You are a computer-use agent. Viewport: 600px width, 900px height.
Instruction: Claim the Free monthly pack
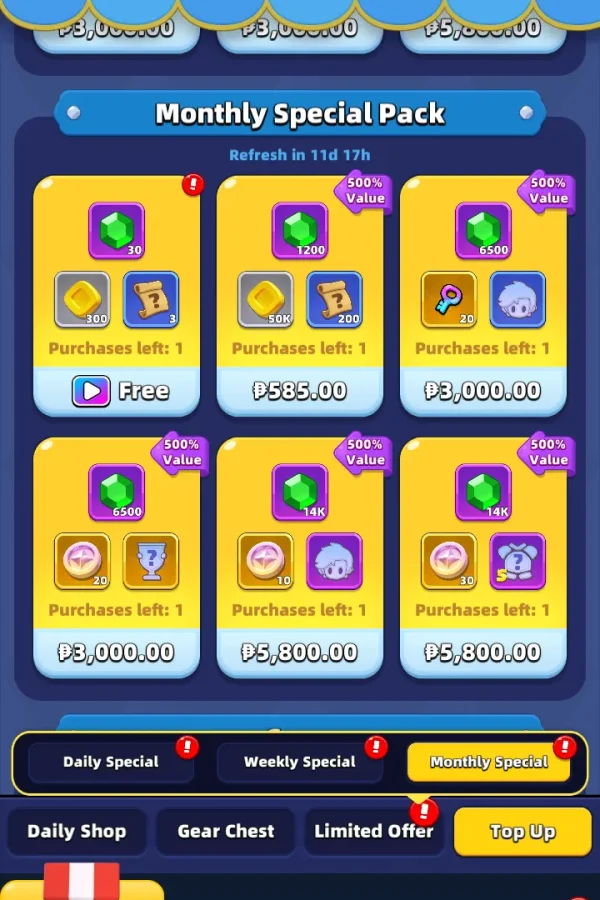pos(116,391)
